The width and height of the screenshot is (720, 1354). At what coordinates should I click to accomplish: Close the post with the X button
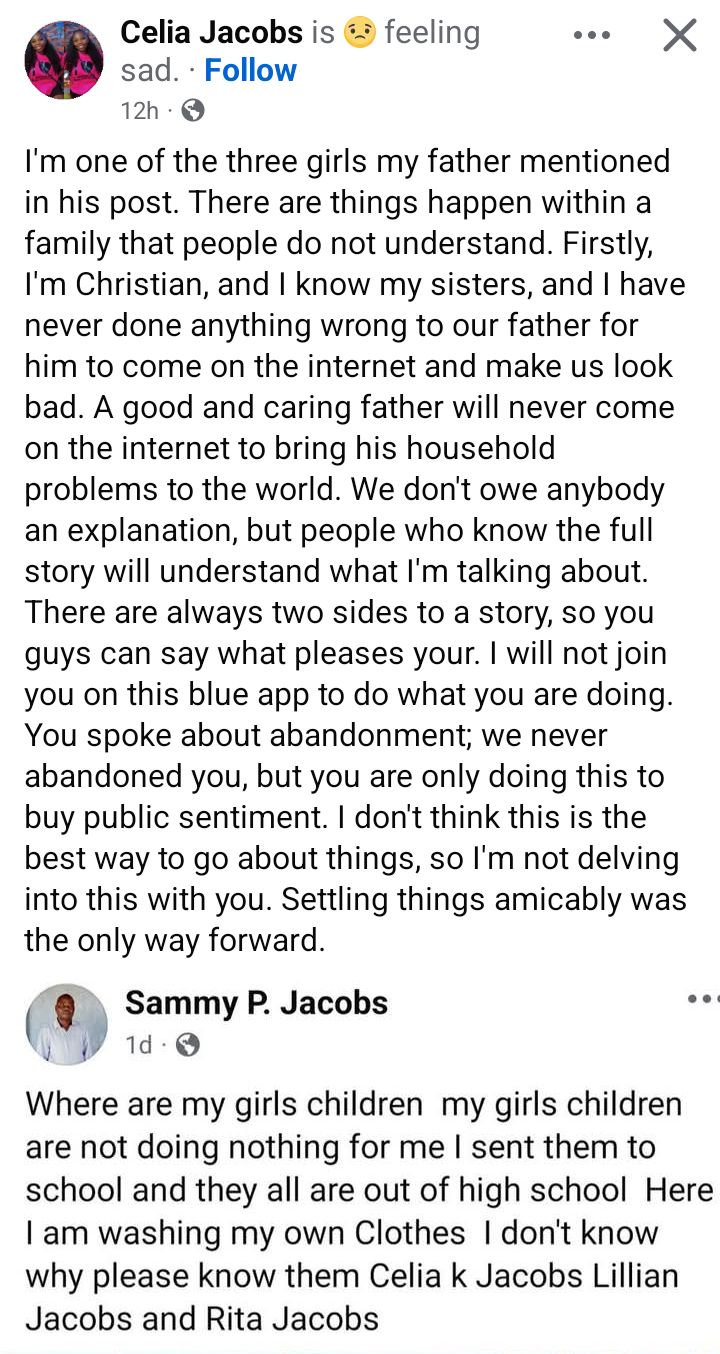[680, 36]
